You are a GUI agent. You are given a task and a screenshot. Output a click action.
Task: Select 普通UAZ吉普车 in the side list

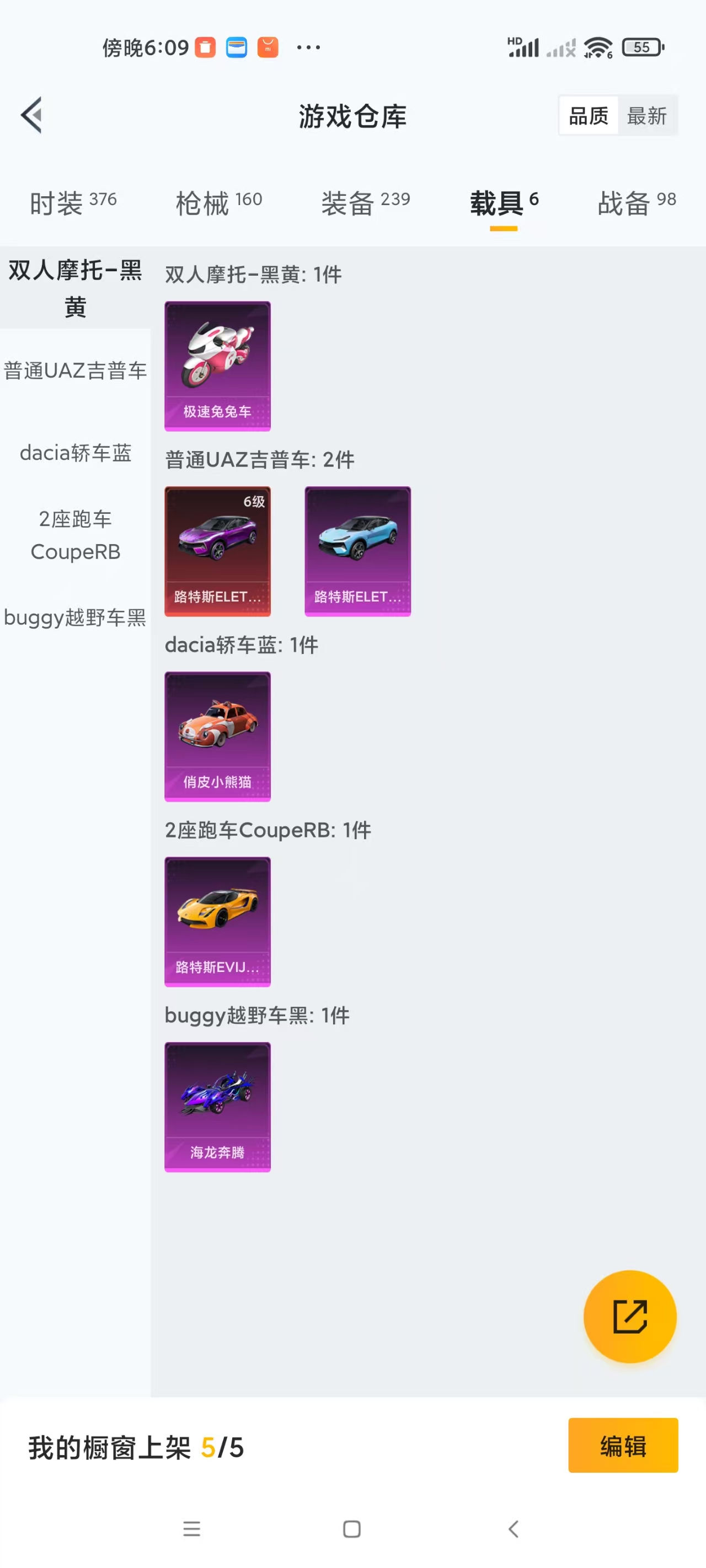click(x=75, y=370)
